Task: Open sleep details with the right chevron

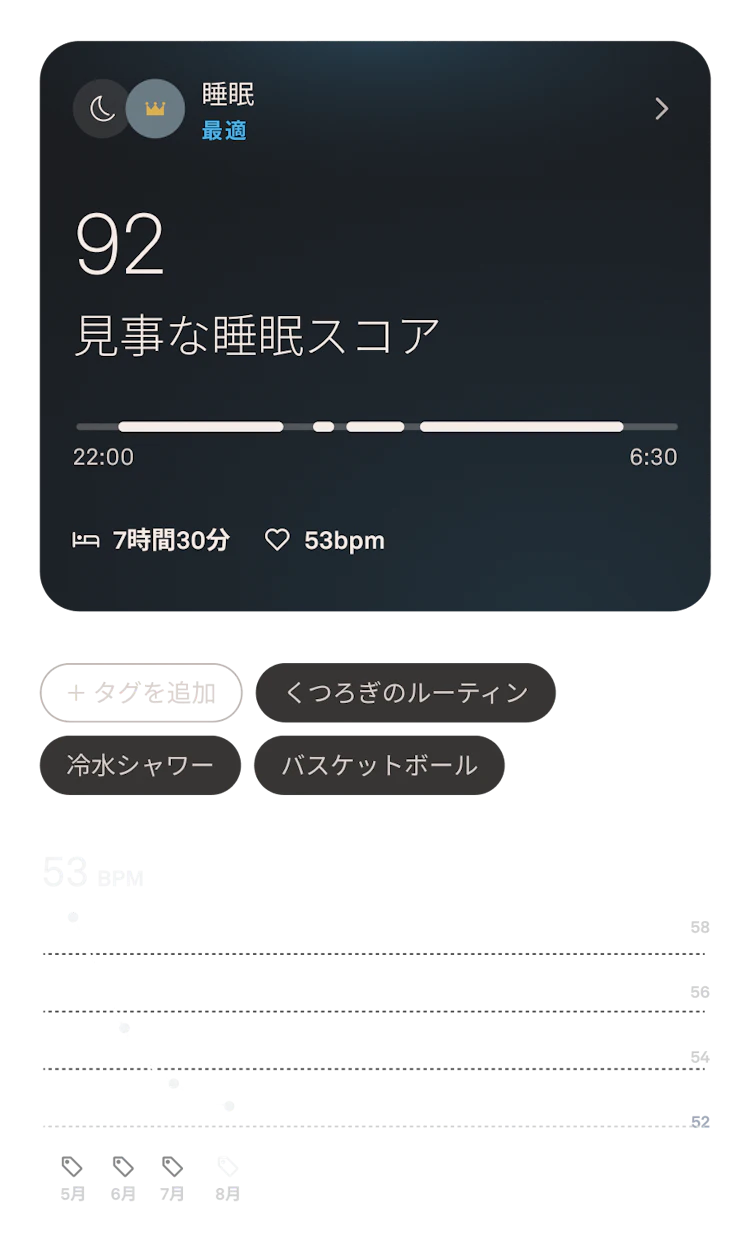Action: [661, 109]
